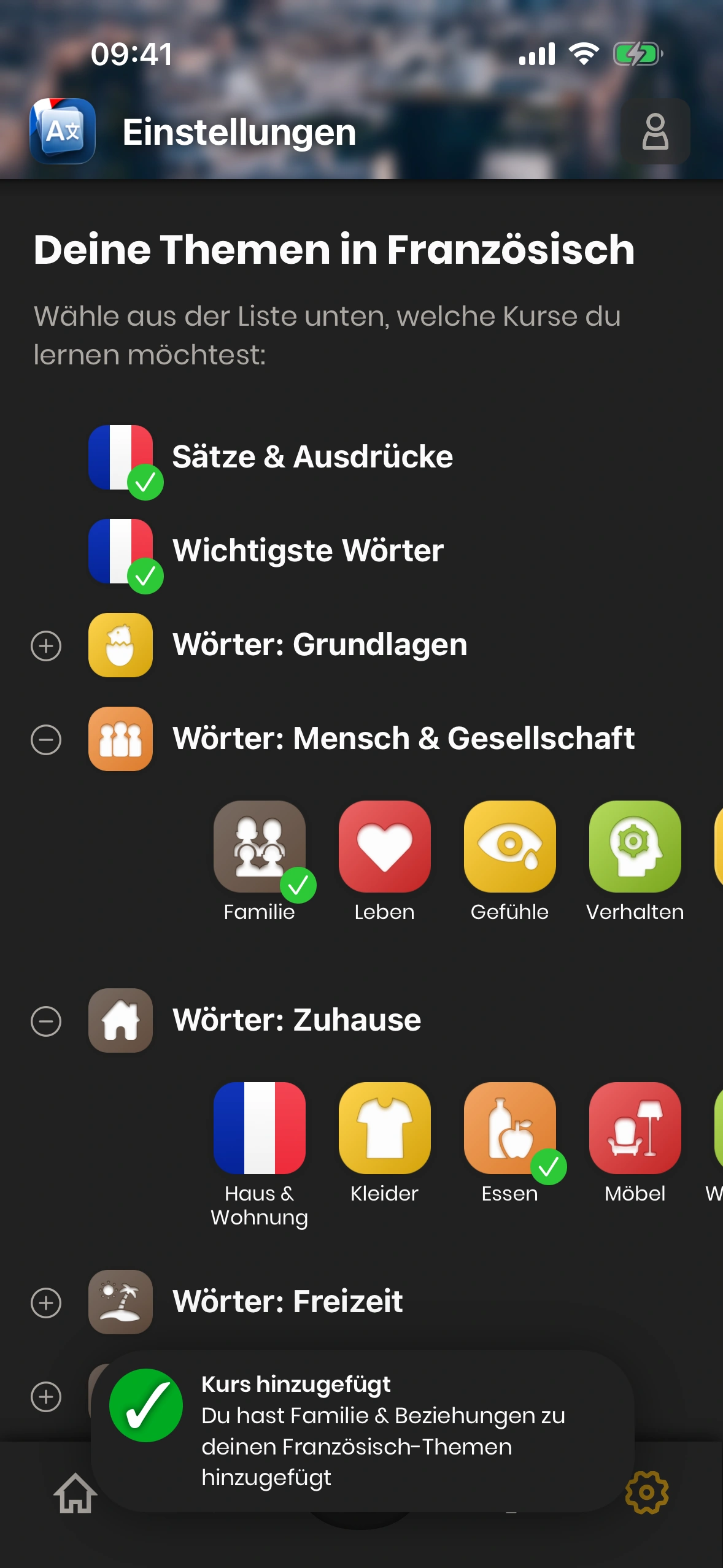Go to the home tab
723x1568 pixels.
point(75,1493)
